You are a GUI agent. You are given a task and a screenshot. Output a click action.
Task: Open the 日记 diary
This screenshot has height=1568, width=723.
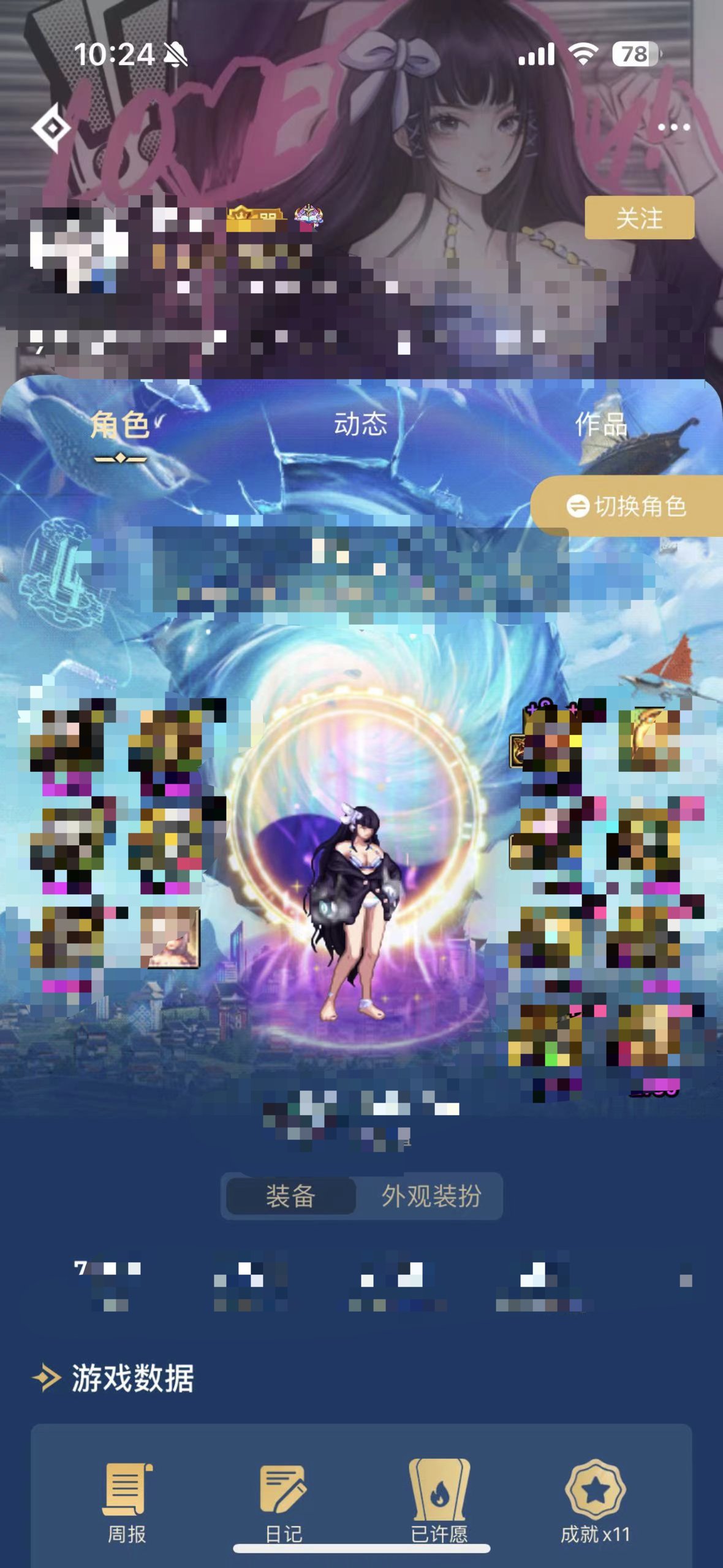tap(283, 1501)
